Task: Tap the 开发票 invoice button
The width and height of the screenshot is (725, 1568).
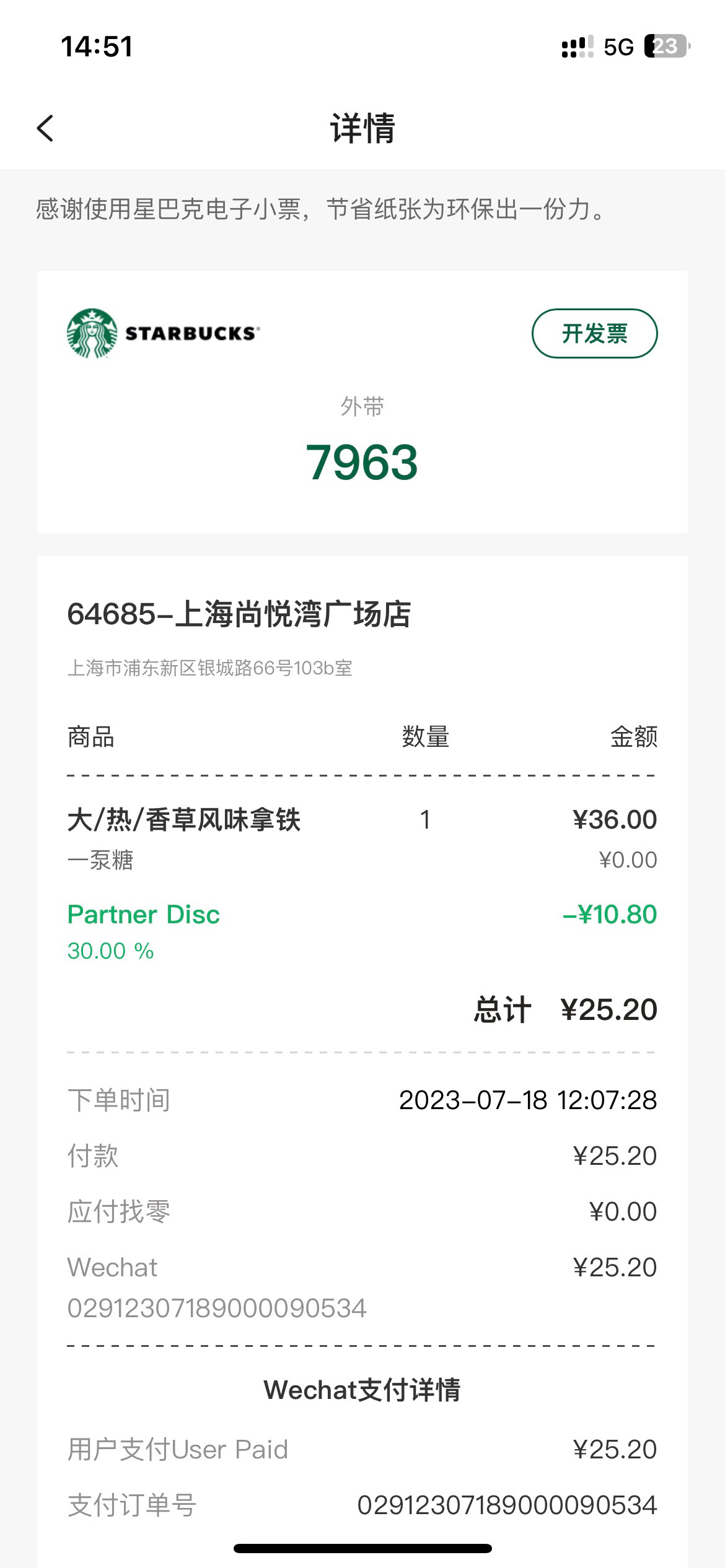Action: [594, 333]
